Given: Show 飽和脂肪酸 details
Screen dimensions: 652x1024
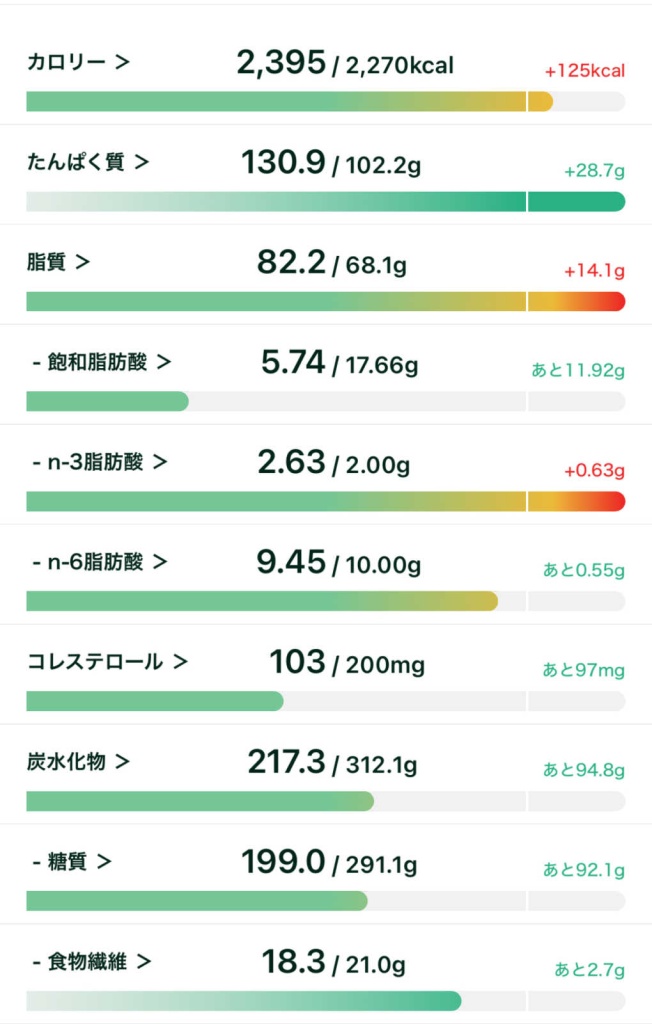Looking at the screenshot, I should click(100, 362).
